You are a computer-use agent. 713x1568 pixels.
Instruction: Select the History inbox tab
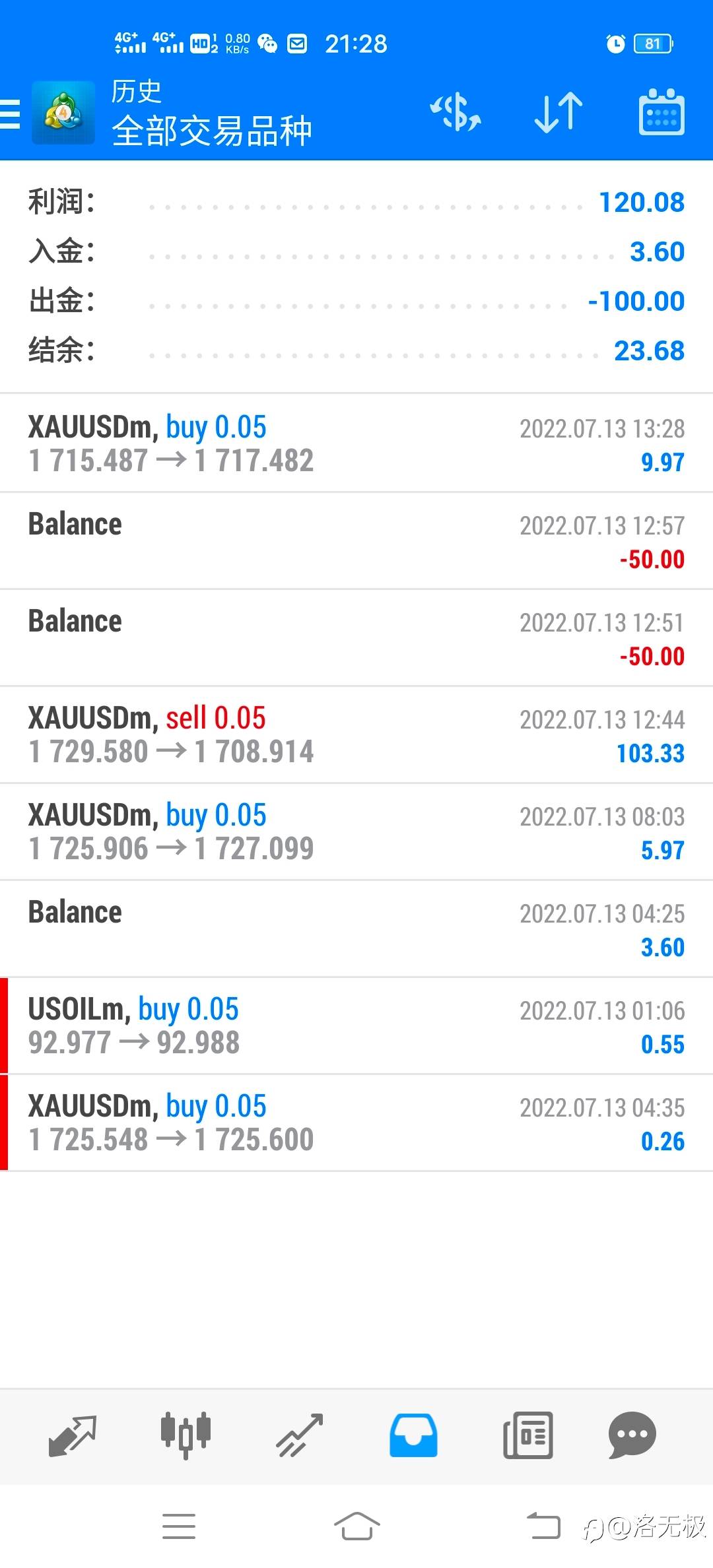click(x=413, y=1435)
